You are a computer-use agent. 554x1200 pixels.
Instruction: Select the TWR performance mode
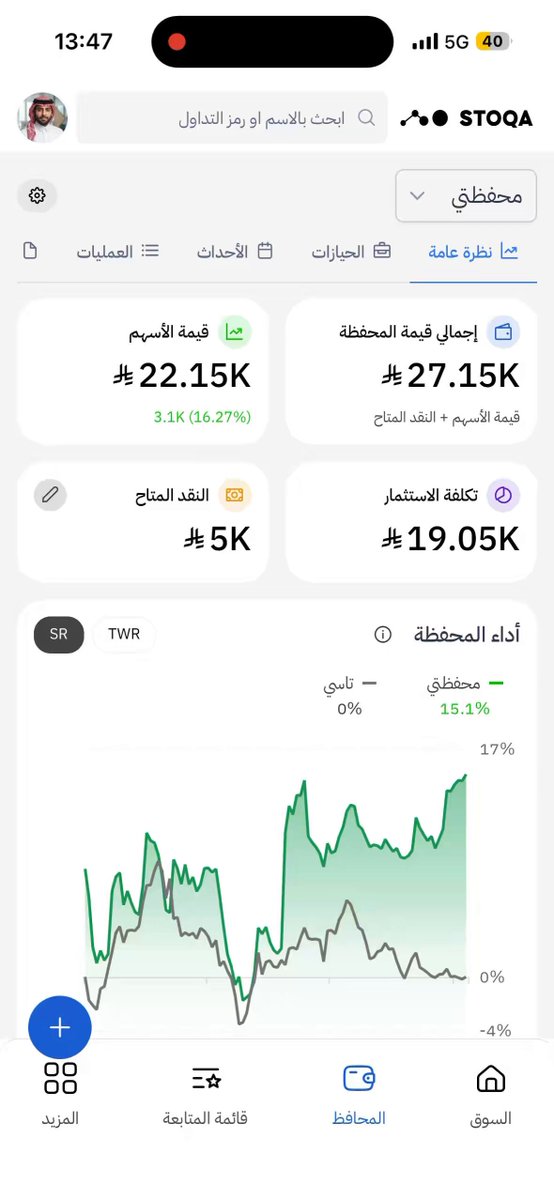point(124,634)
